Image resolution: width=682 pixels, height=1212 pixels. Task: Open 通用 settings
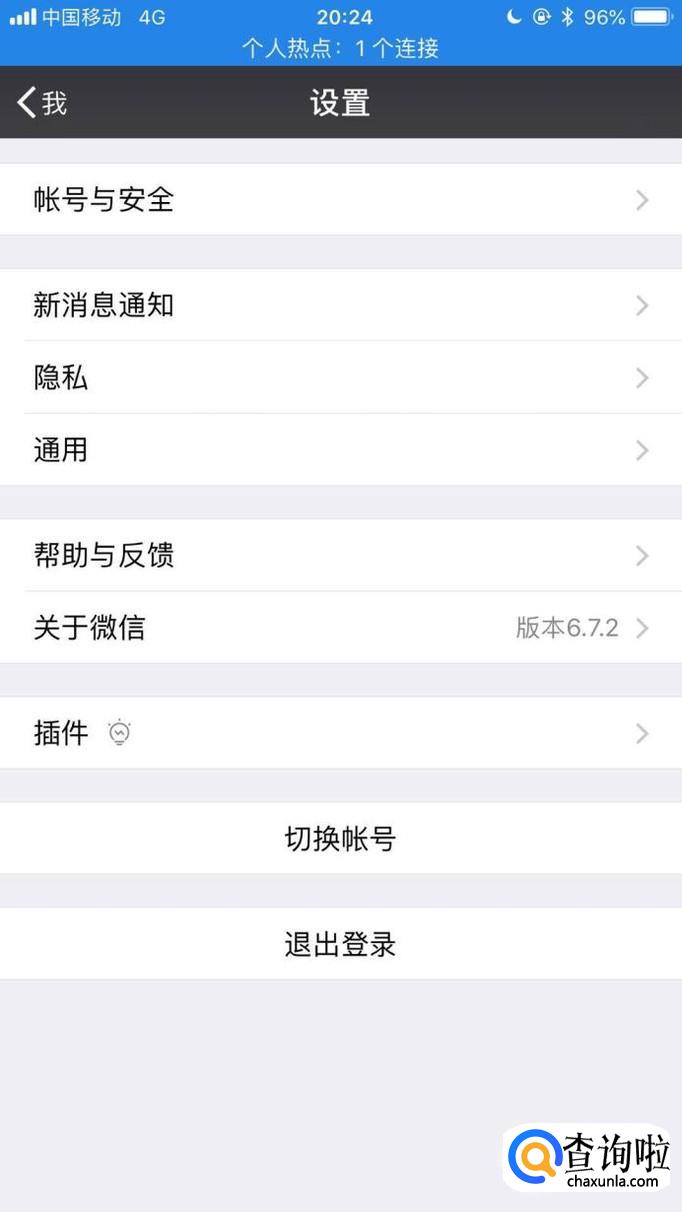coord(340,450)
